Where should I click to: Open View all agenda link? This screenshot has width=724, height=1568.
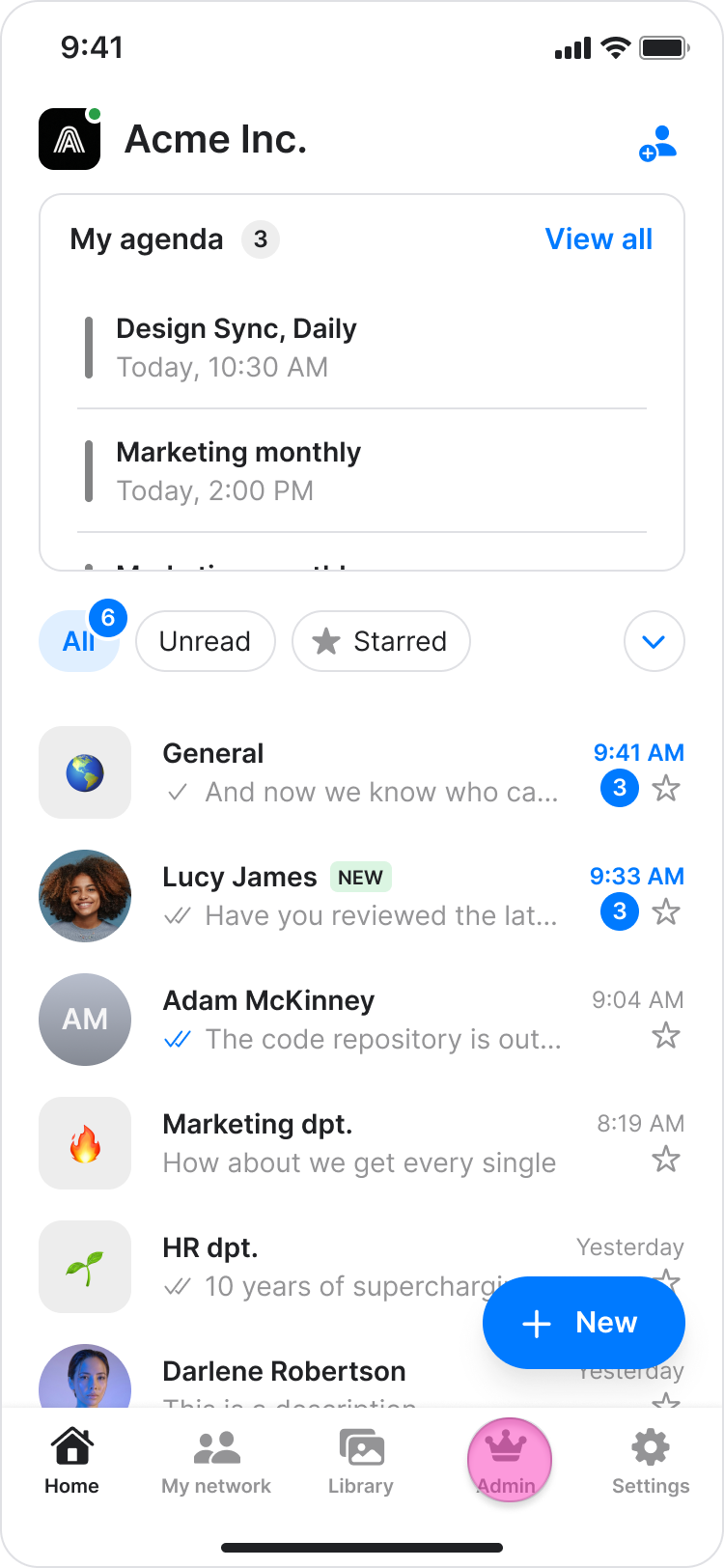point(599,239)
